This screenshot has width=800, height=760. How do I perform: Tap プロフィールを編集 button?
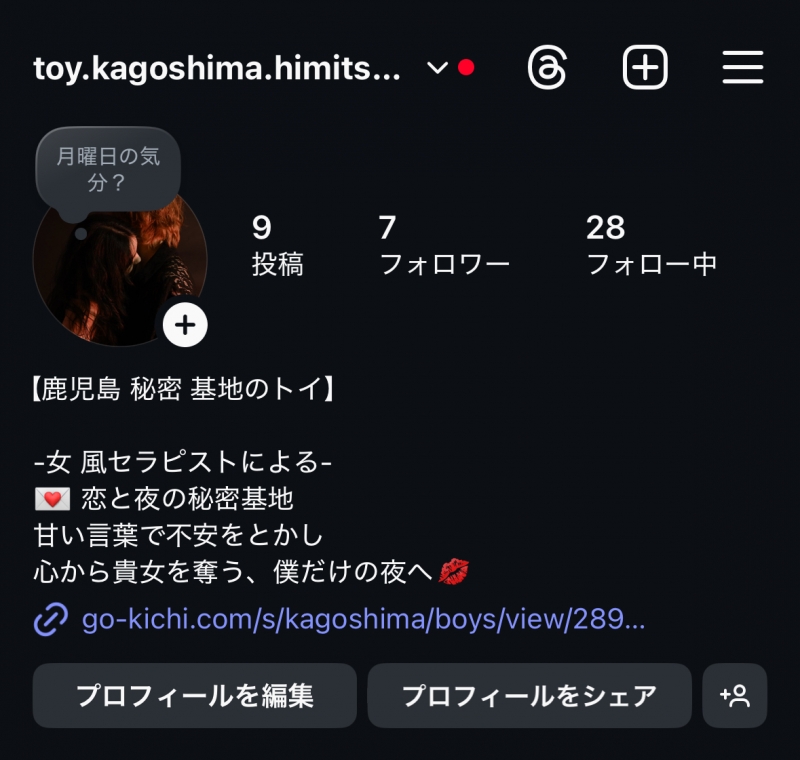pos(195,696)
